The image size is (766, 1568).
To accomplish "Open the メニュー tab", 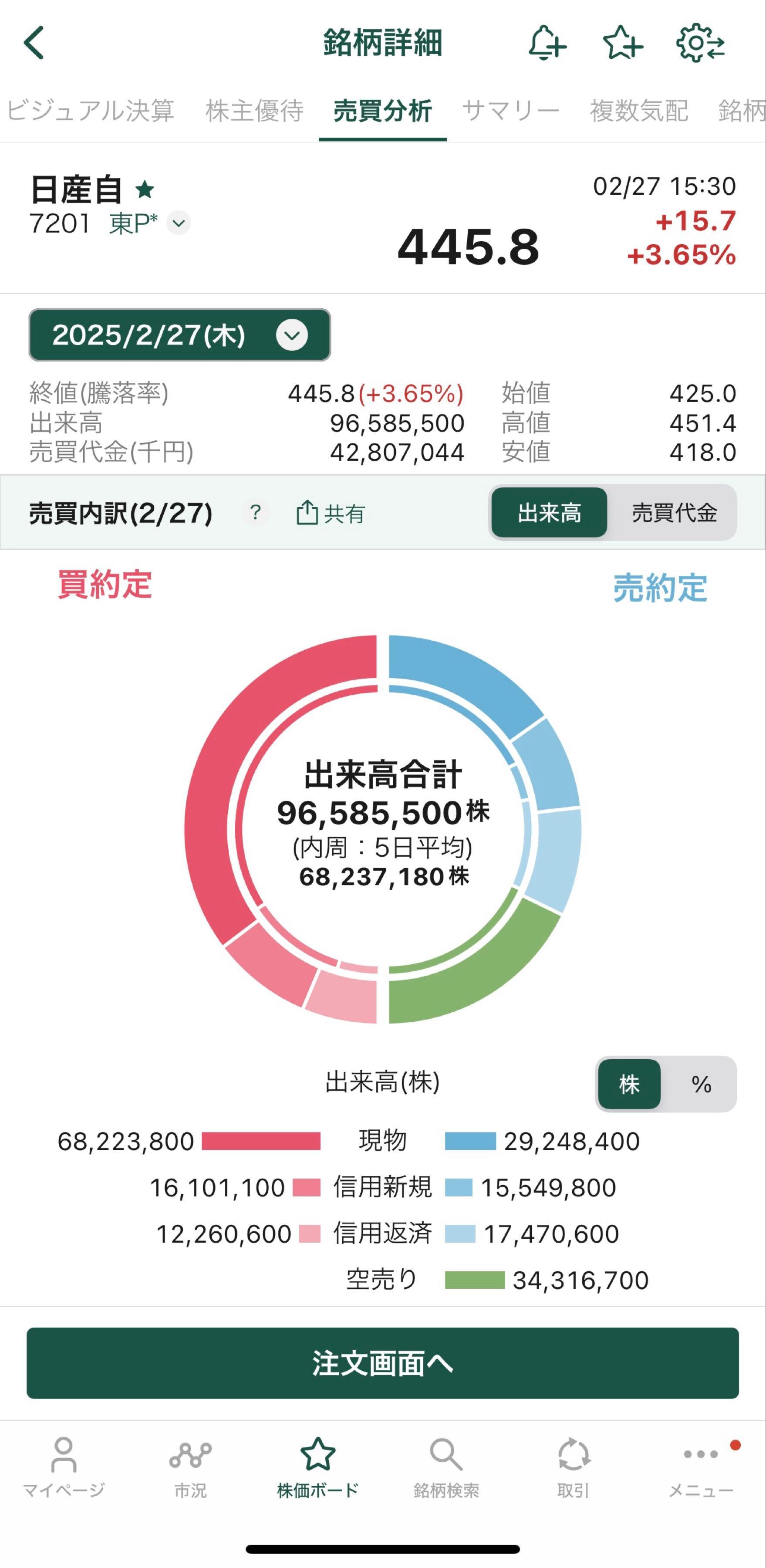I will (701, 1467).
